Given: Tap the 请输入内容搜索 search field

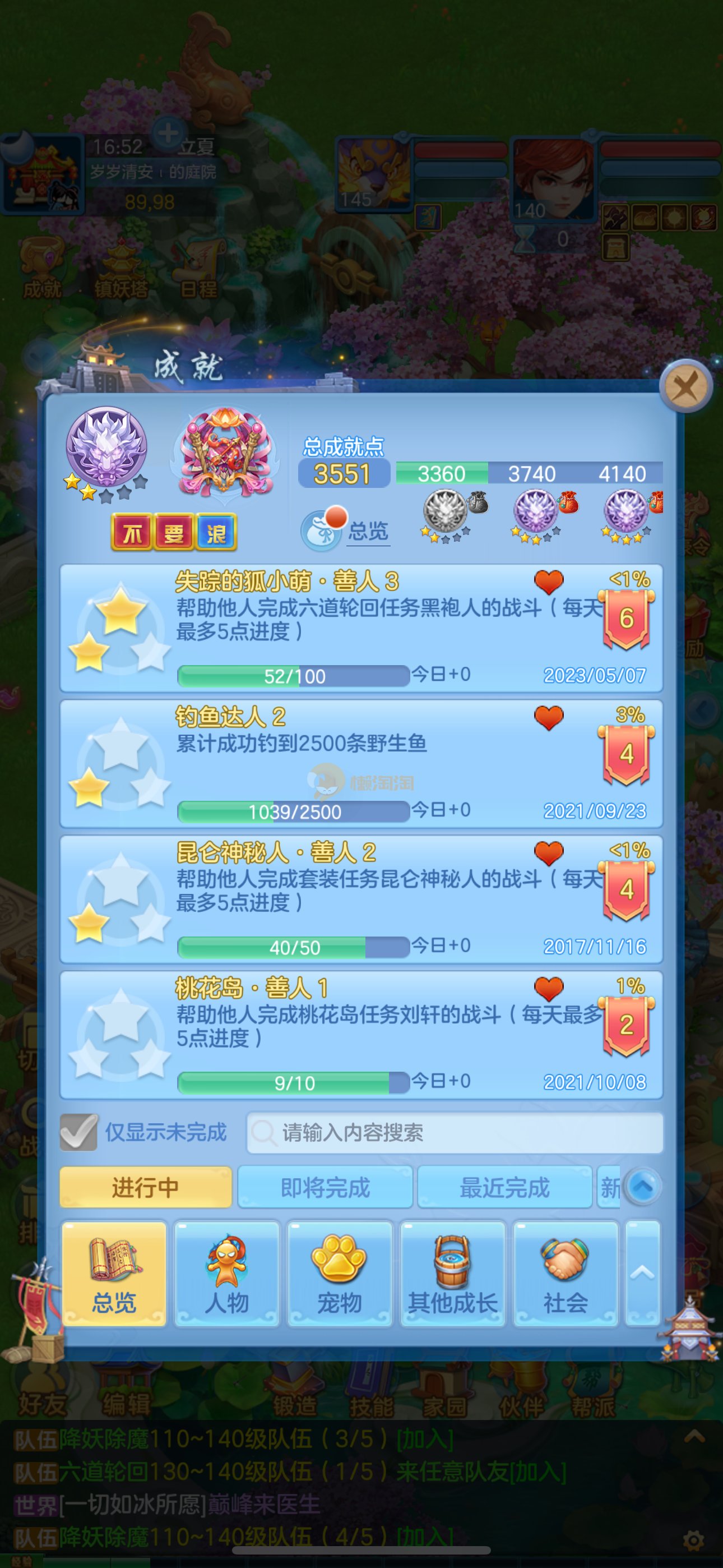Looking at the screenshot, I should (454, 1133).
